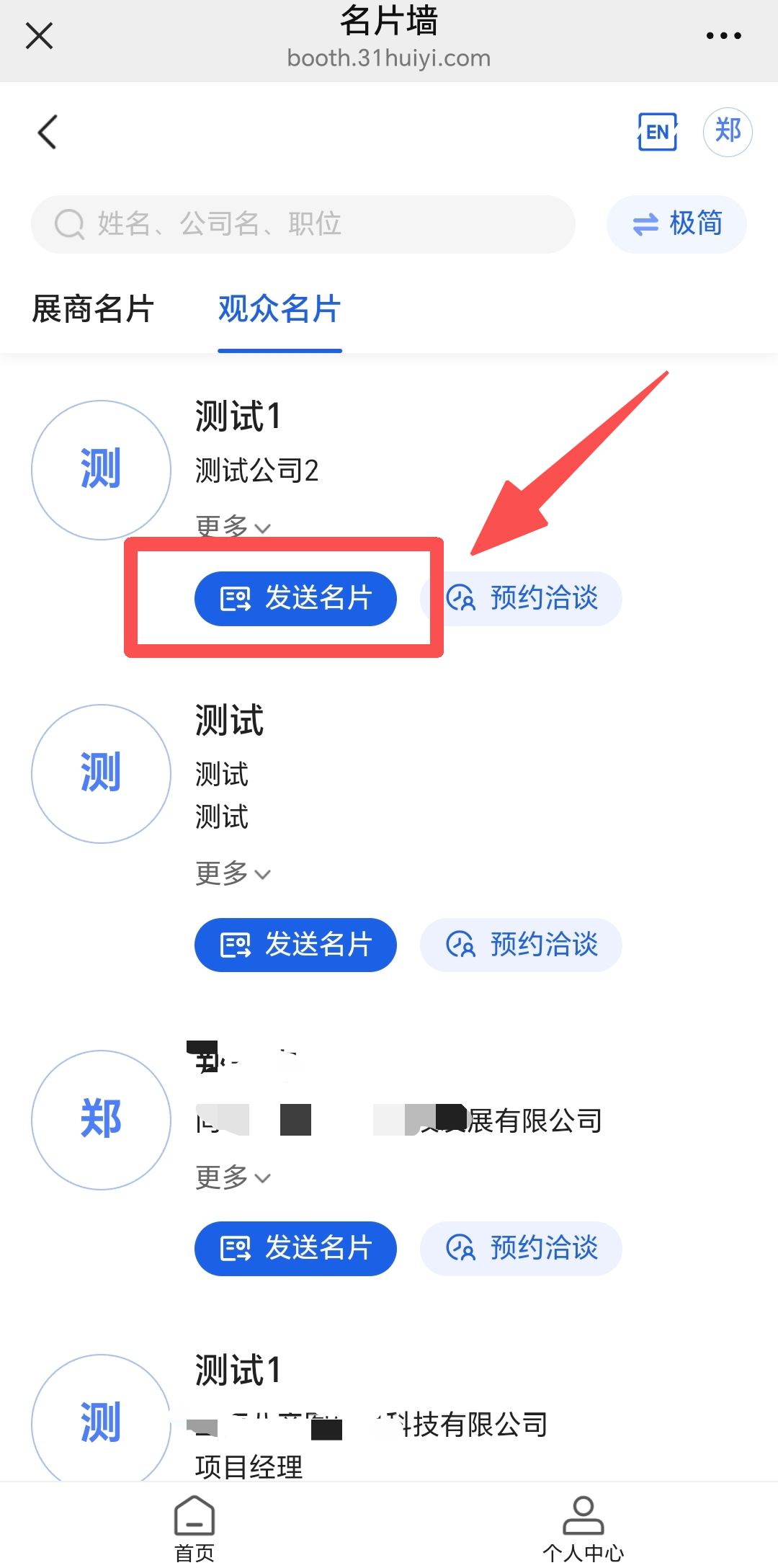
Task: Expand 更多 on the 测试 contact card
Action: [x=232, y=873]
